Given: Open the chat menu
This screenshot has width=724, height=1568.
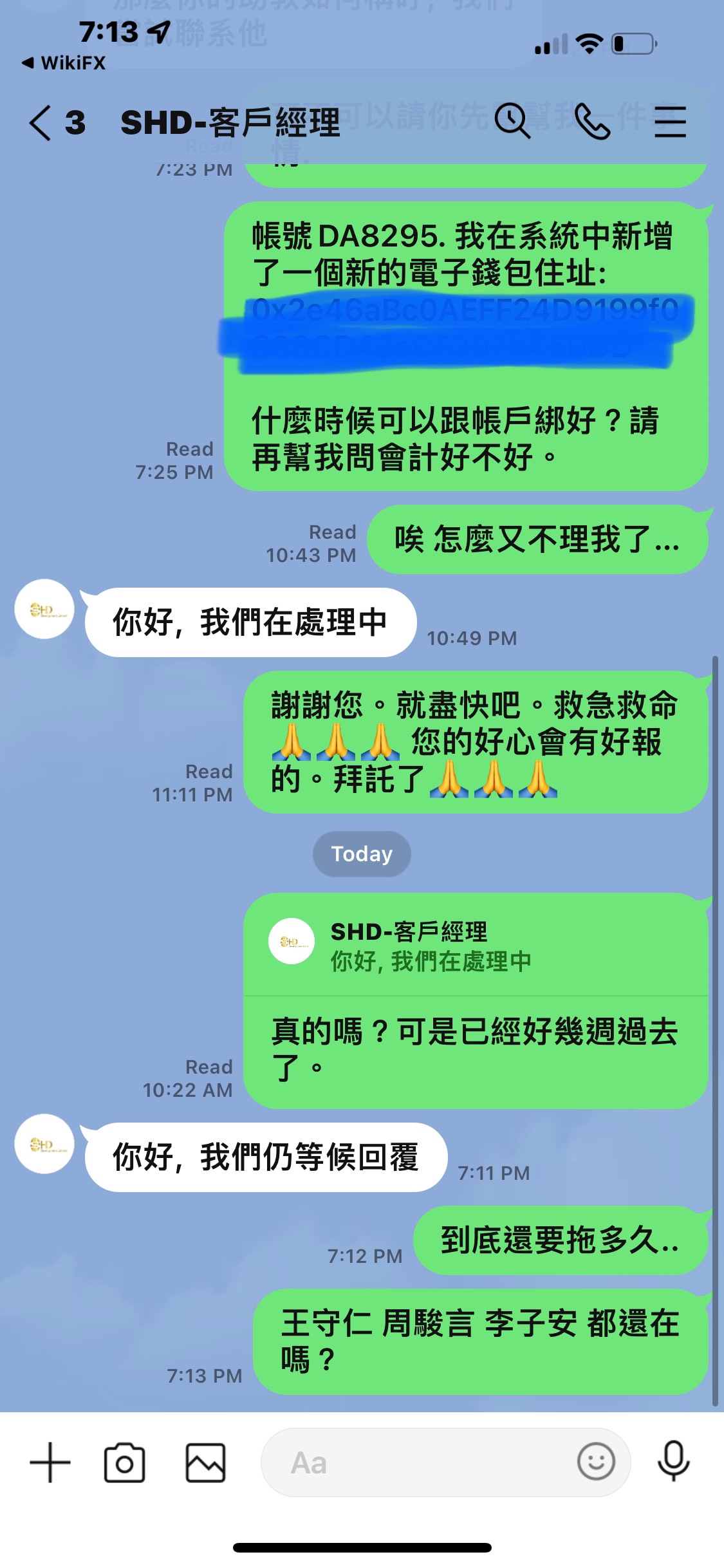Looking at the screenshot, I should pos(670,122).
